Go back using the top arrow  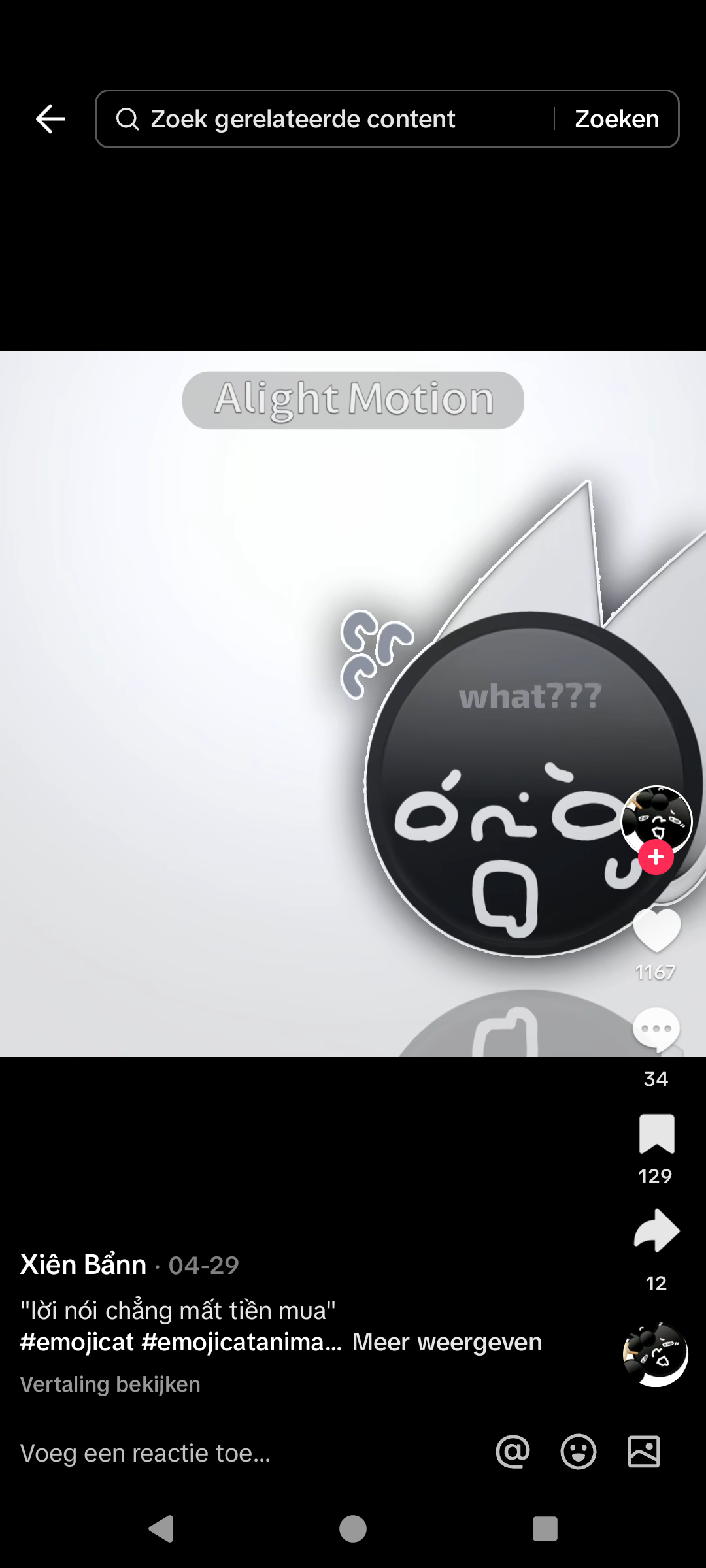click(50, 119)
